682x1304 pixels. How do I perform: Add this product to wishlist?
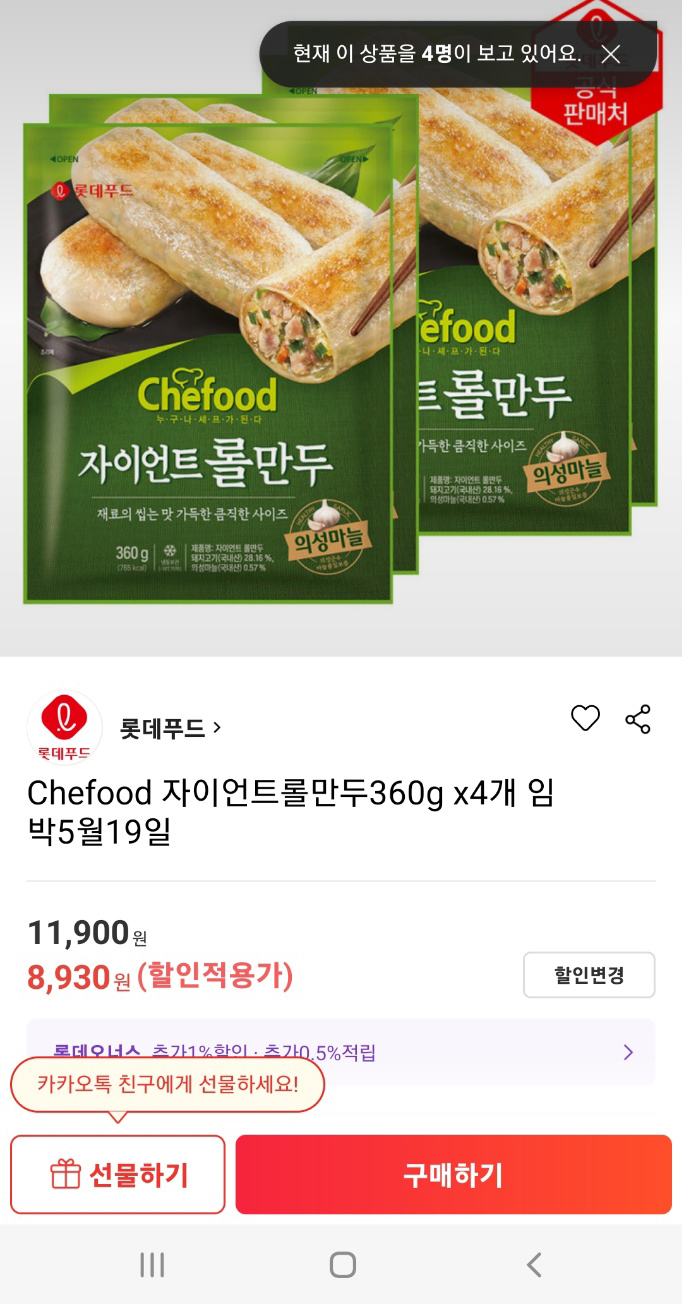click(x=585, y=718)
